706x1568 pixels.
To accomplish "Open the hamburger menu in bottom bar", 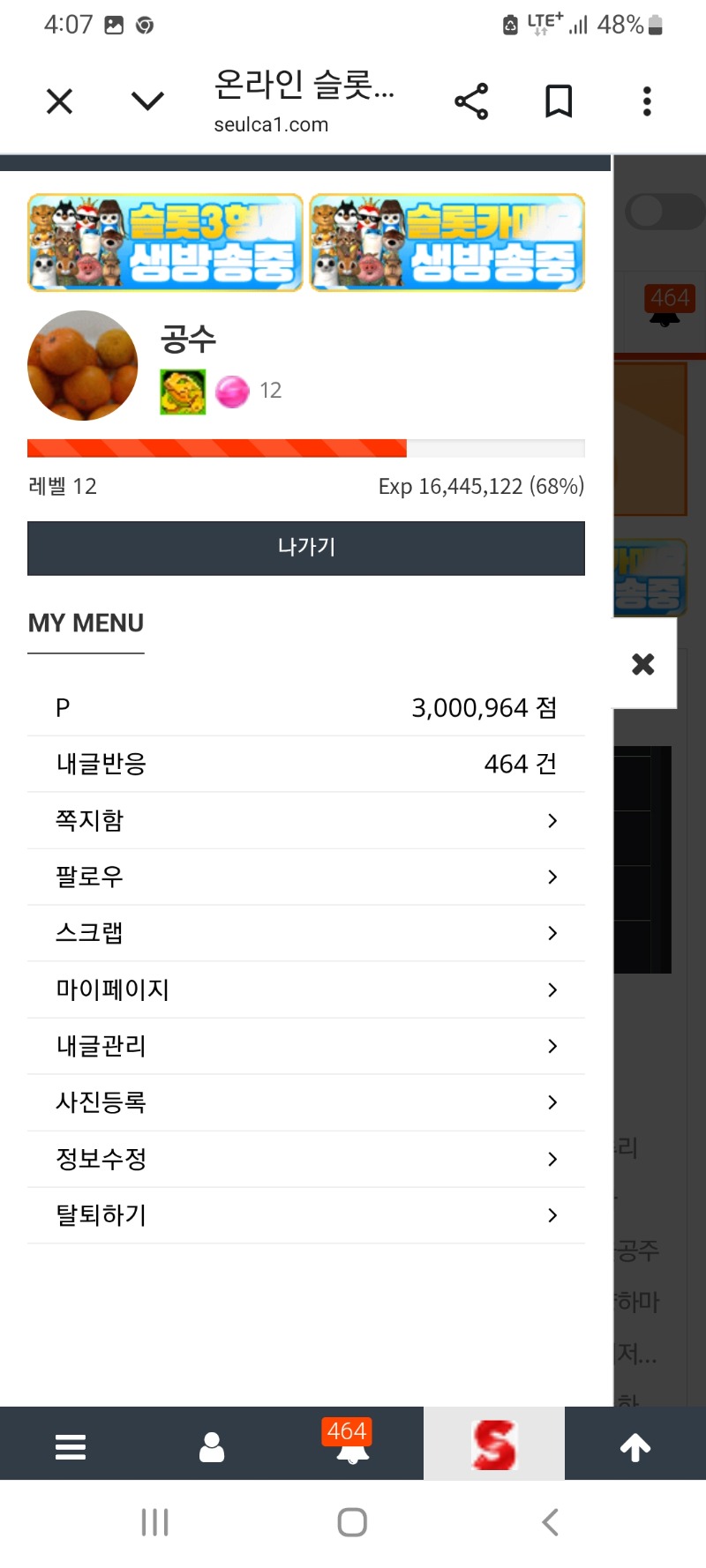I will [71, 1447].
